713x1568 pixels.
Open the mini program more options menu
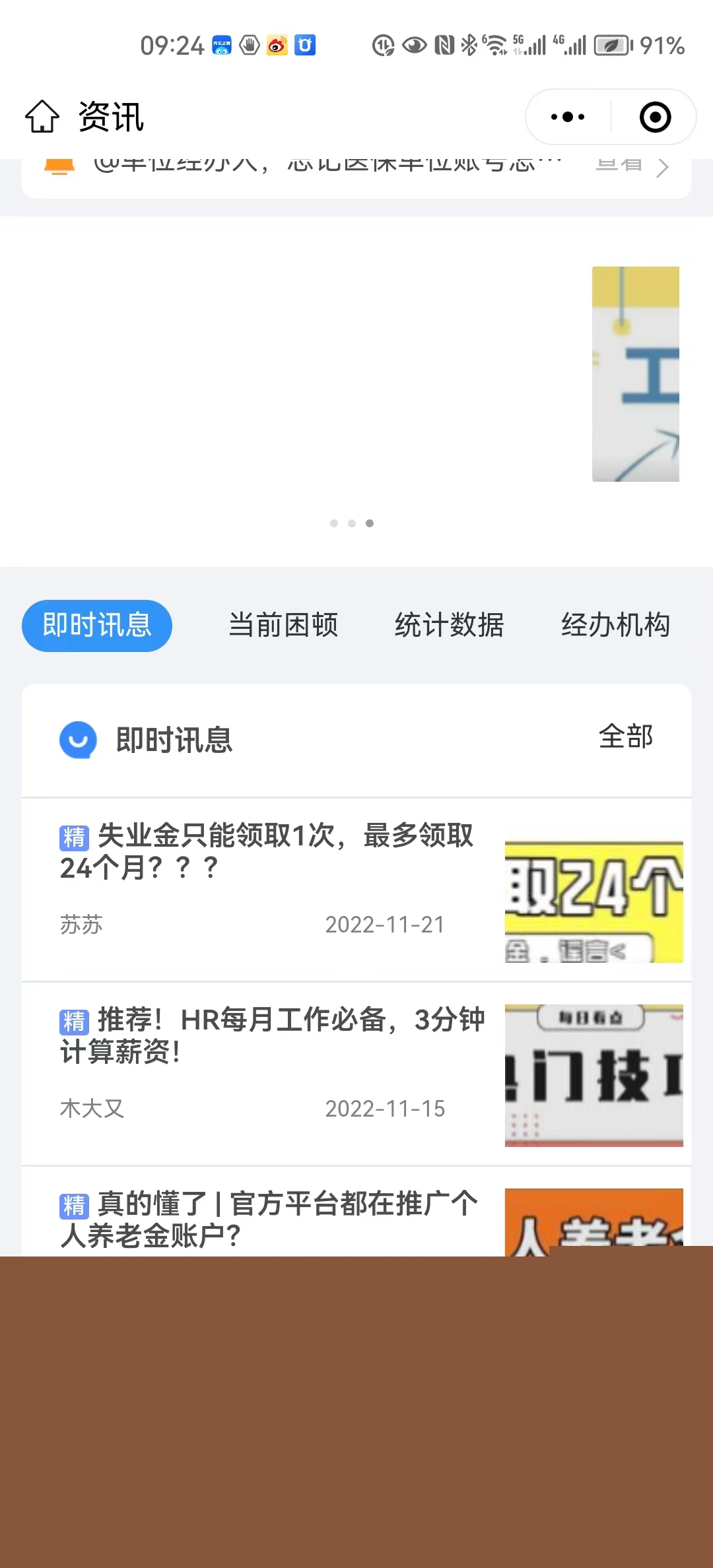pos(568,117)
